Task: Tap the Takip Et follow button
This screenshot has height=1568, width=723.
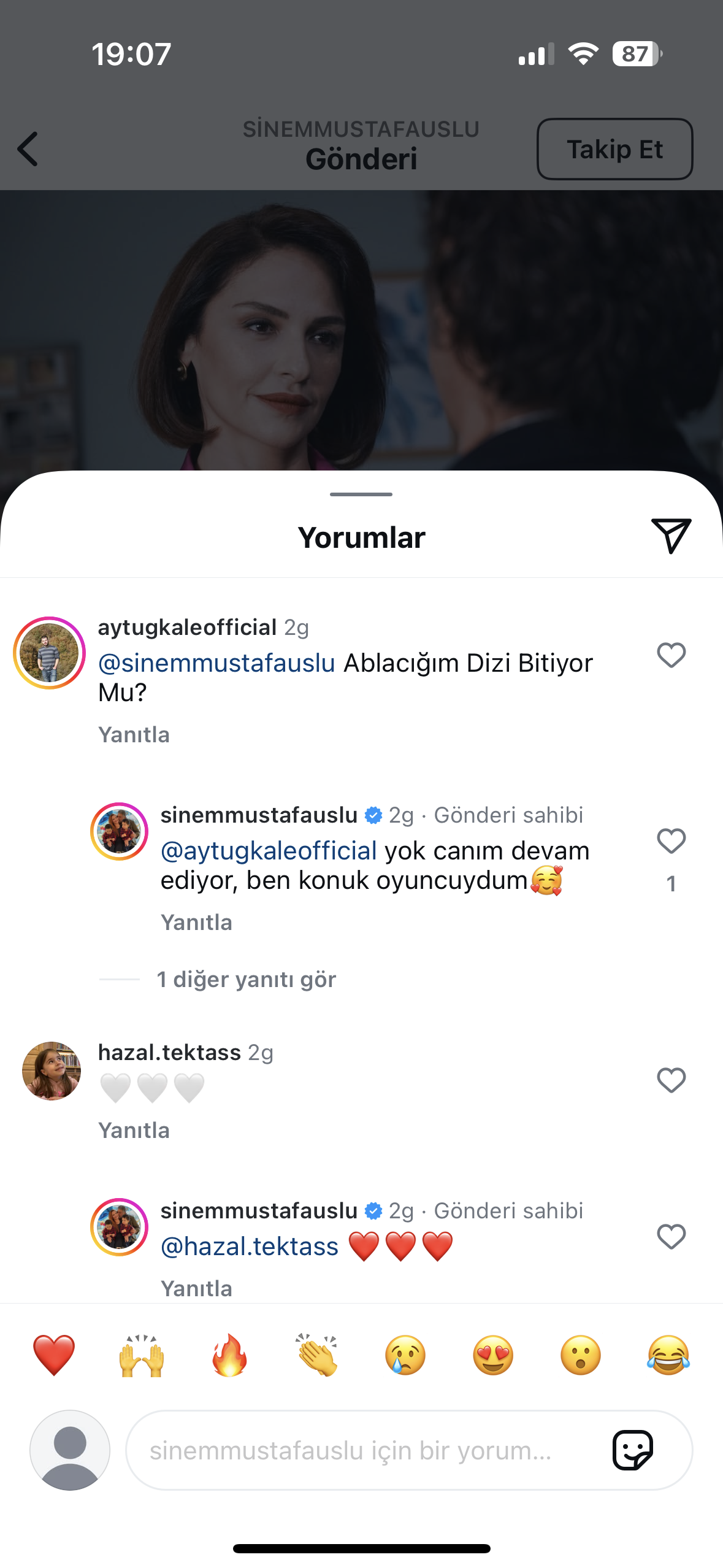Action: [614, 149]
